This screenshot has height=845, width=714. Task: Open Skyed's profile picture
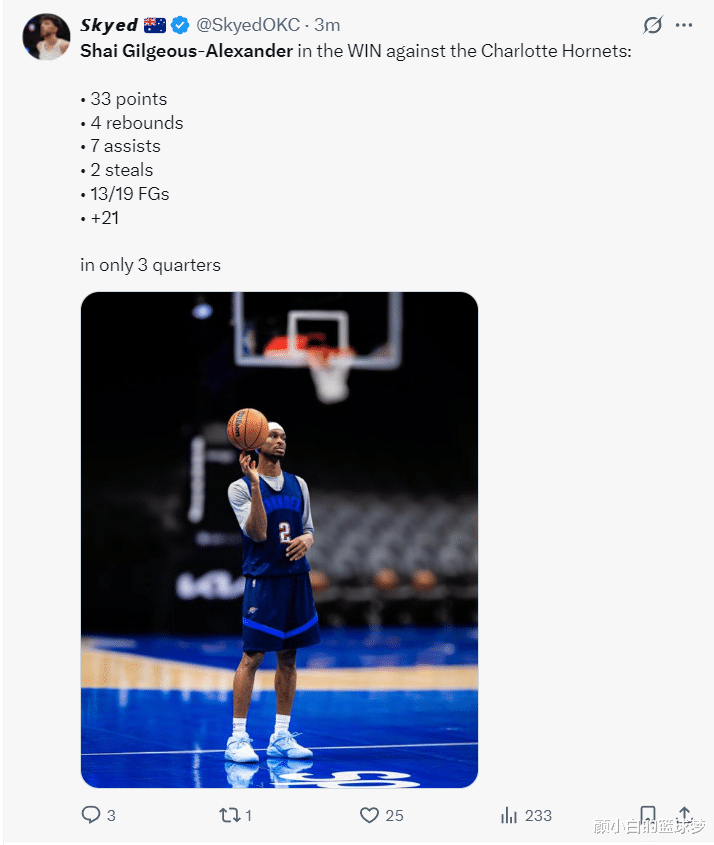[x=46, y=37]
